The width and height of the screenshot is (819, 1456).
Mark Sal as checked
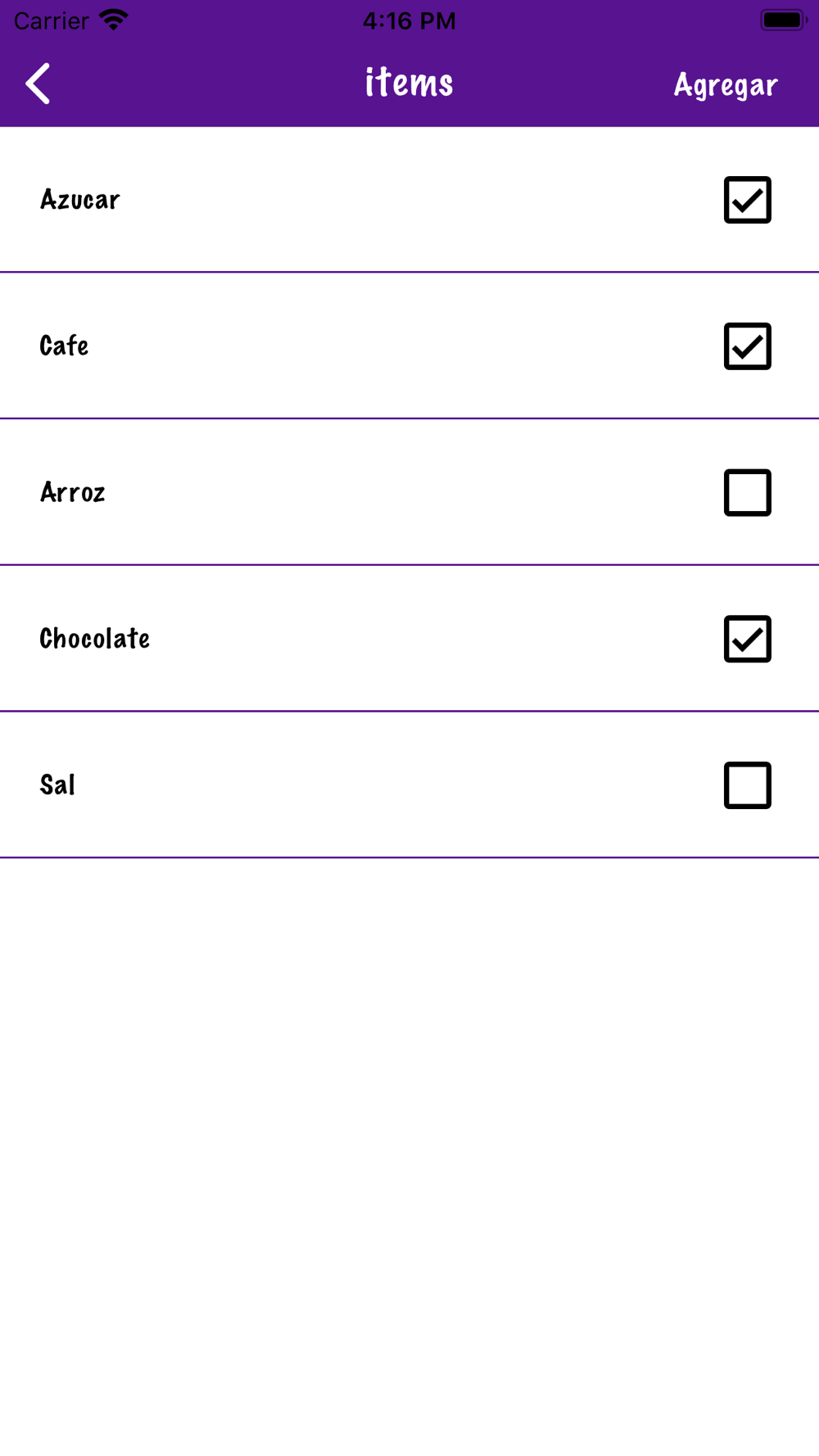click(x=748, y=785)
